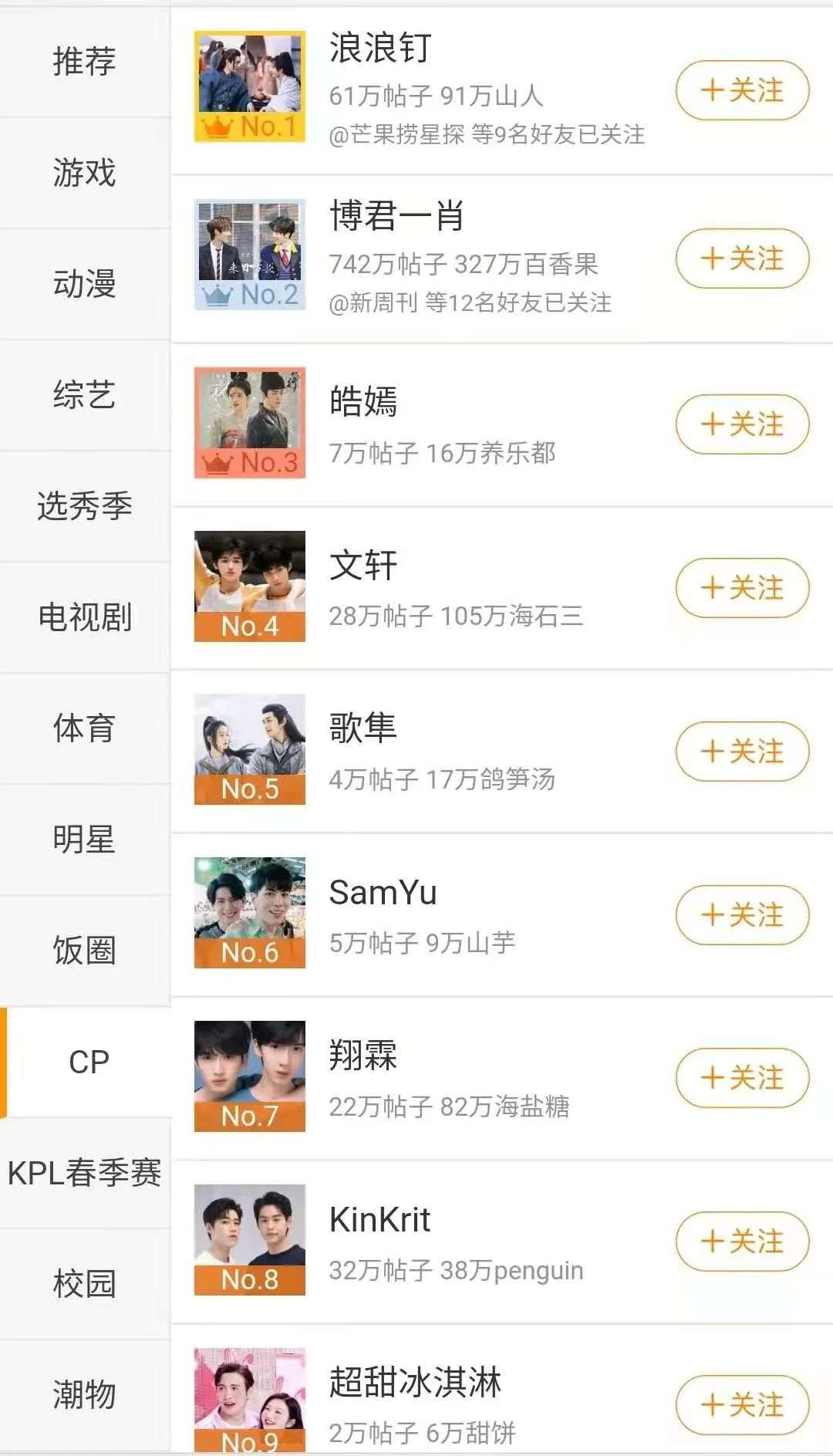This screenshot has height=1456, width=833.
Task: Select the 游戏 category
Action: pos(84,173)
